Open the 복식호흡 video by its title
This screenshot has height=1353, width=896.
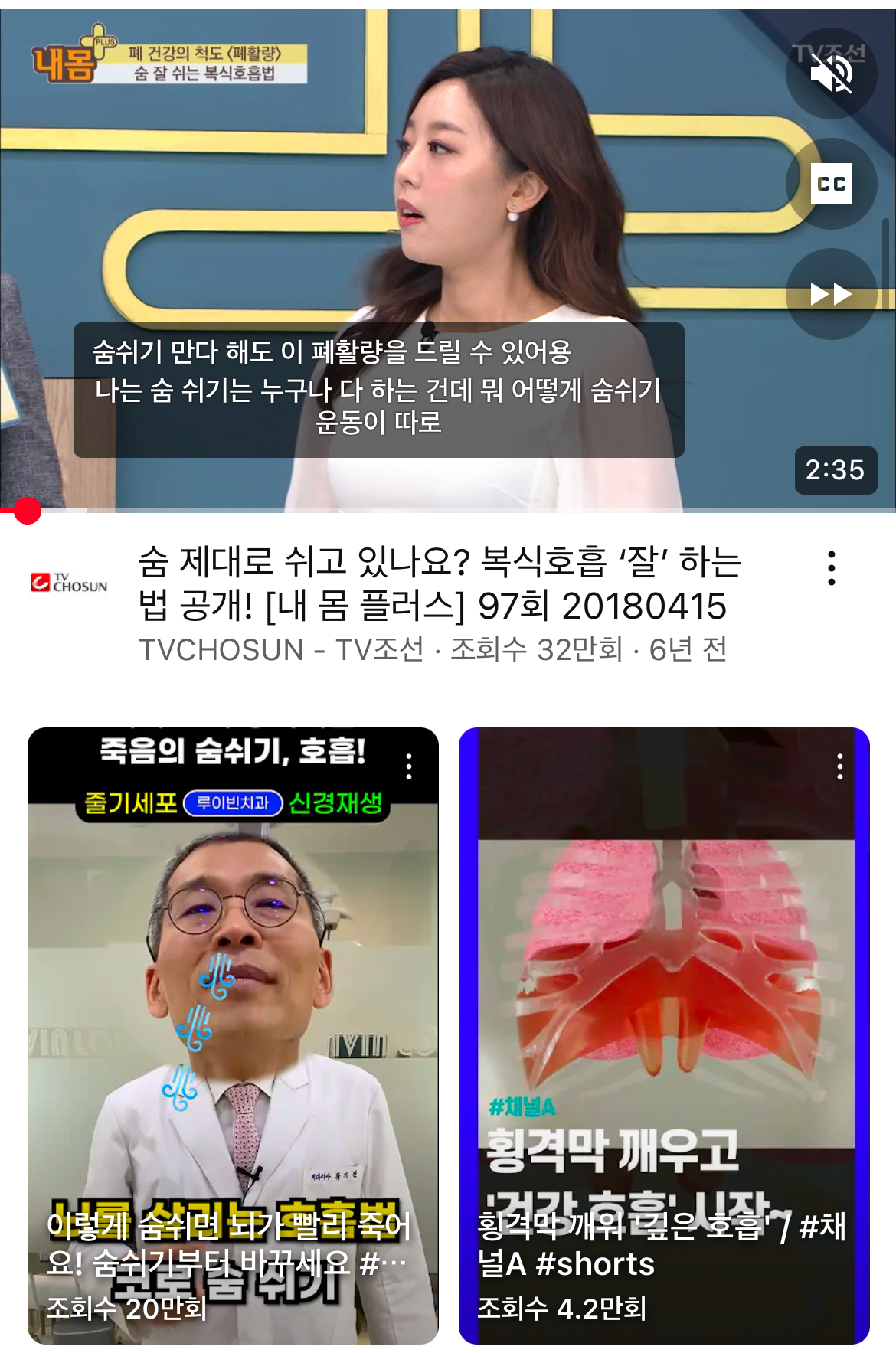click(x=440, y=583)
